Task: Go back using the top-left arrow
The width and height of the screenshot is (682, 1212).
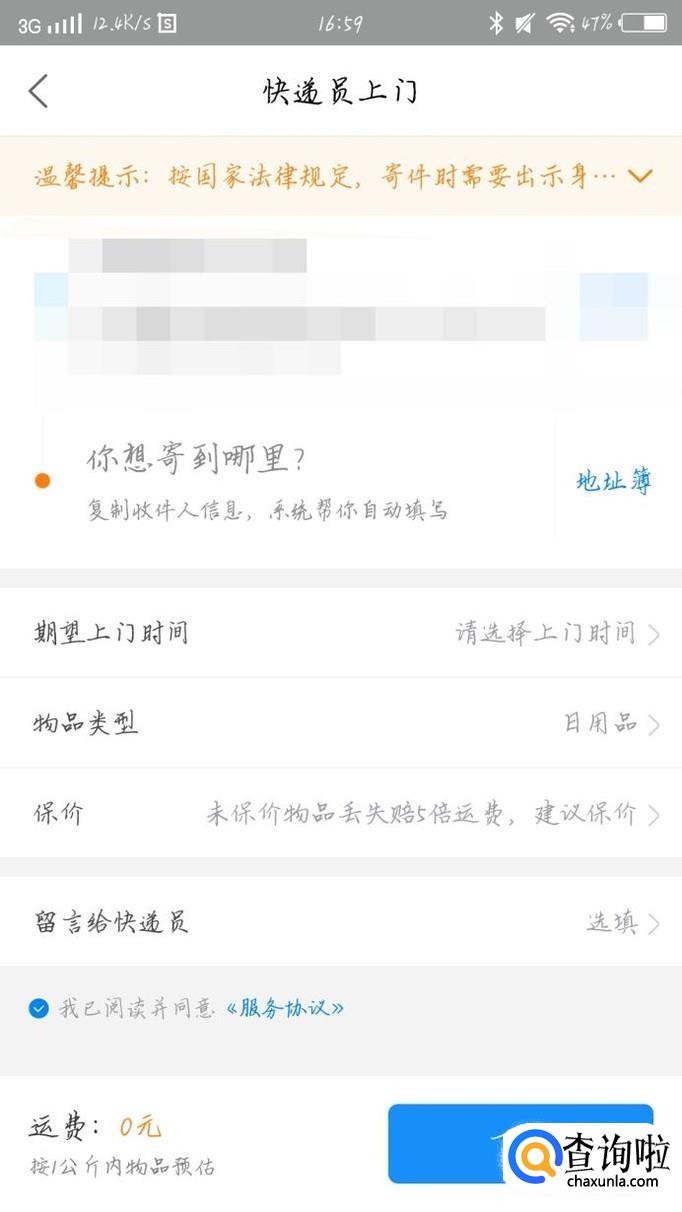Action: [38, 91]
